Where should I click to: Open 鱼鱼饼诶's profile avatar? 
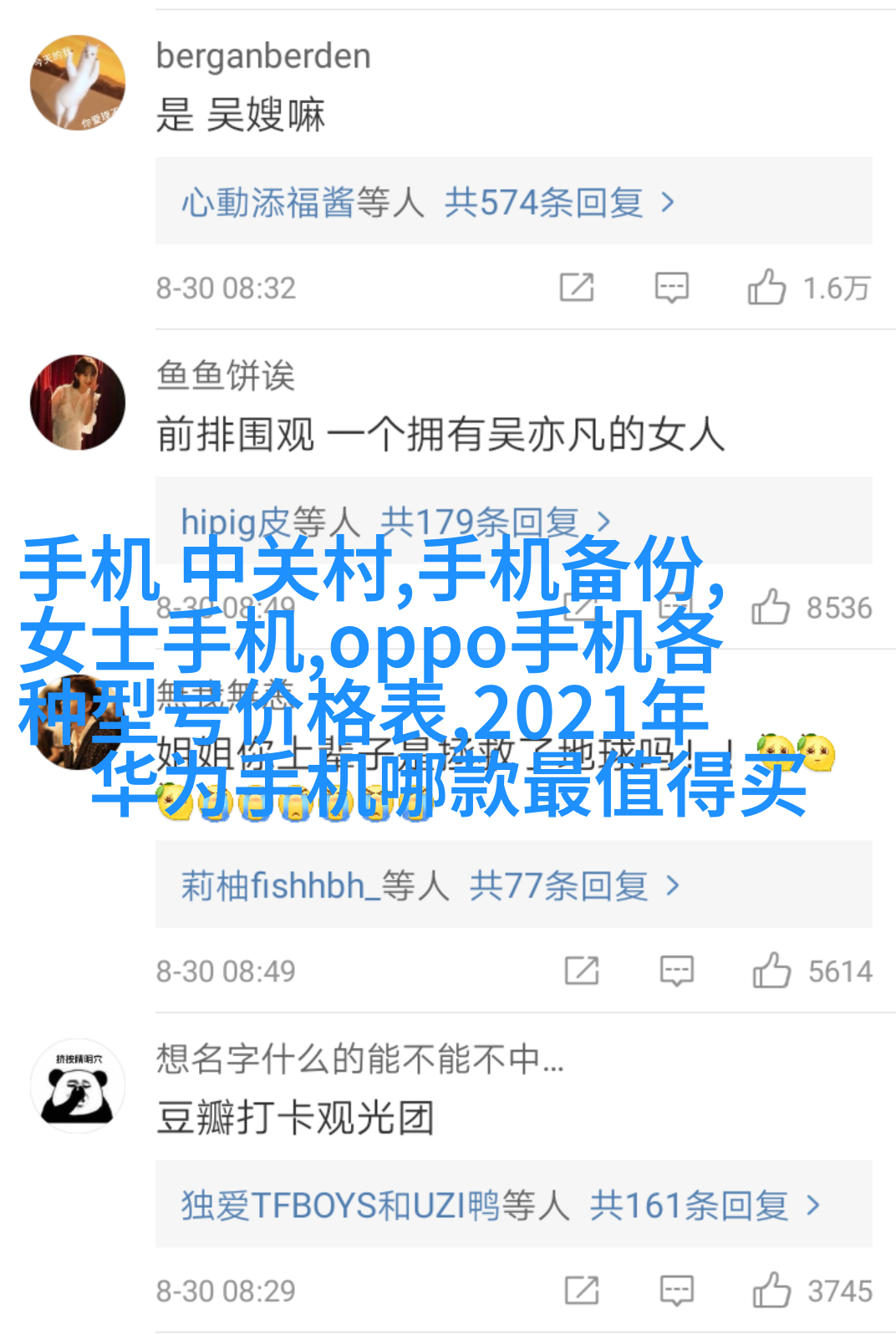(x=78, y=402)
